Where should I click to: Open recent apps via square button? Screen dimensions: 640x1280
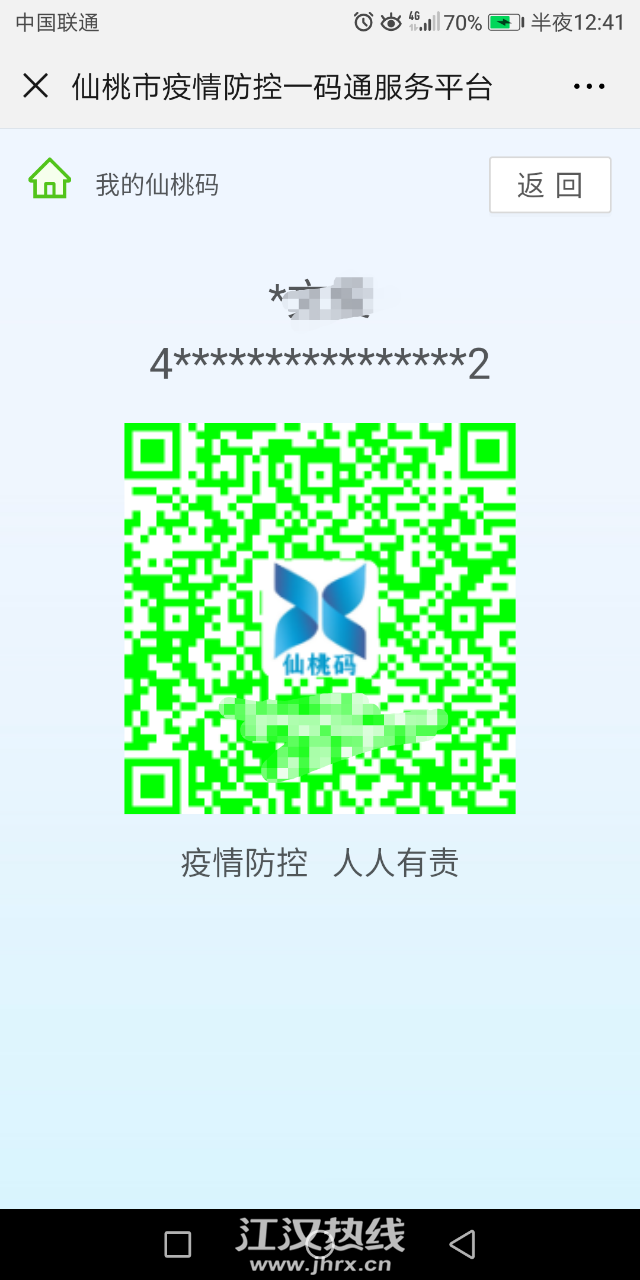[178, 1244]
